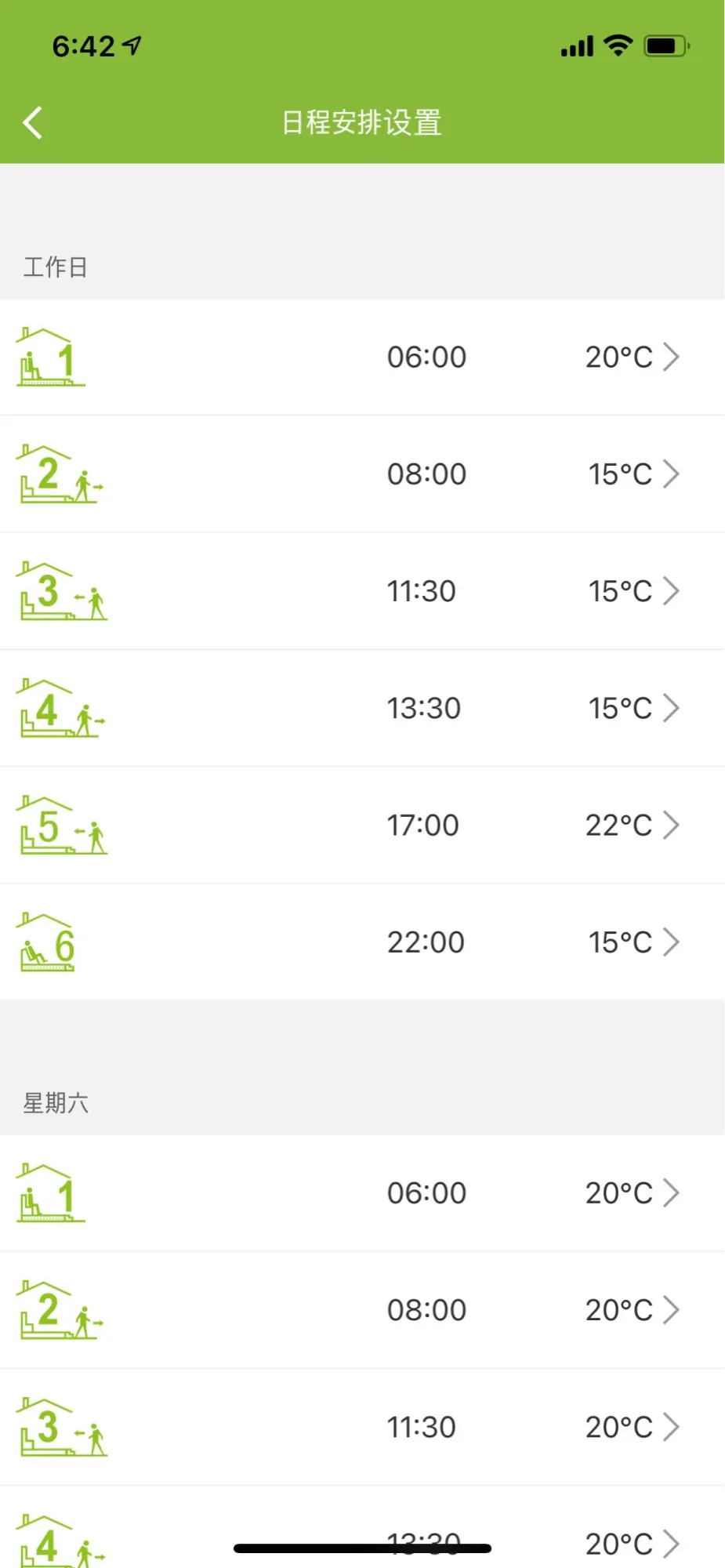Open 星期六 period 1 at 06:00
Screen dimensions: 725x1568
click(x=362, y=1193)
